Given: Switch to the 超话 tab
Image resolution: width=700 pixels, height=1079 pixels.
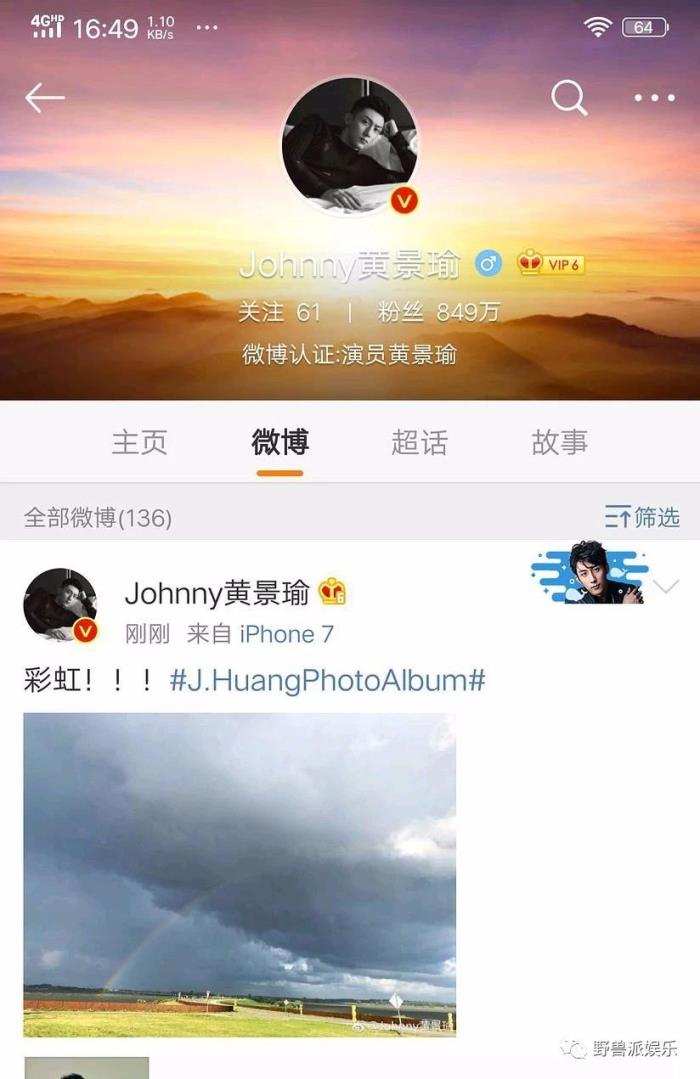Looking at the screenshot, I should click(419, 442).
